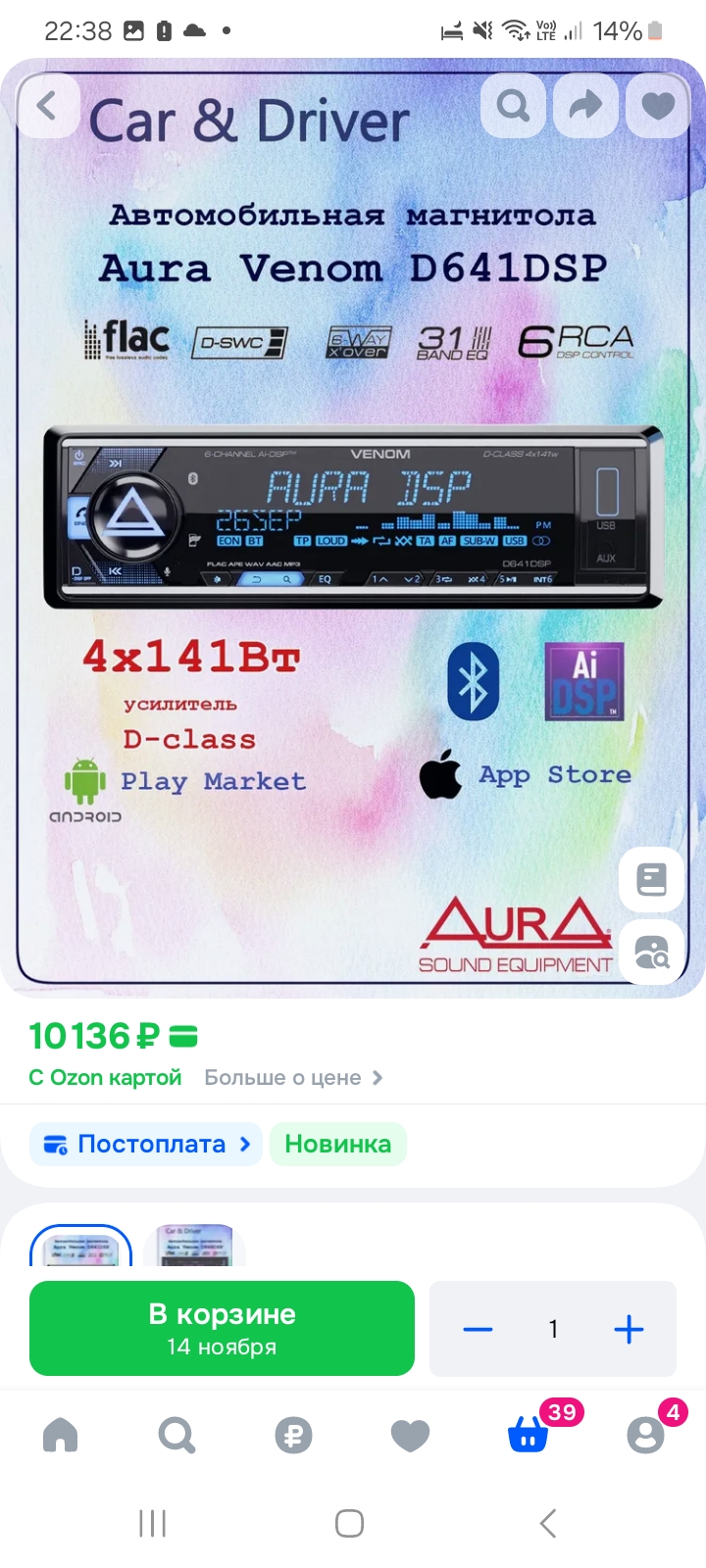Open "Больше о цене" details
This screenshot has width=706, height=1568.
(293, 1077)
